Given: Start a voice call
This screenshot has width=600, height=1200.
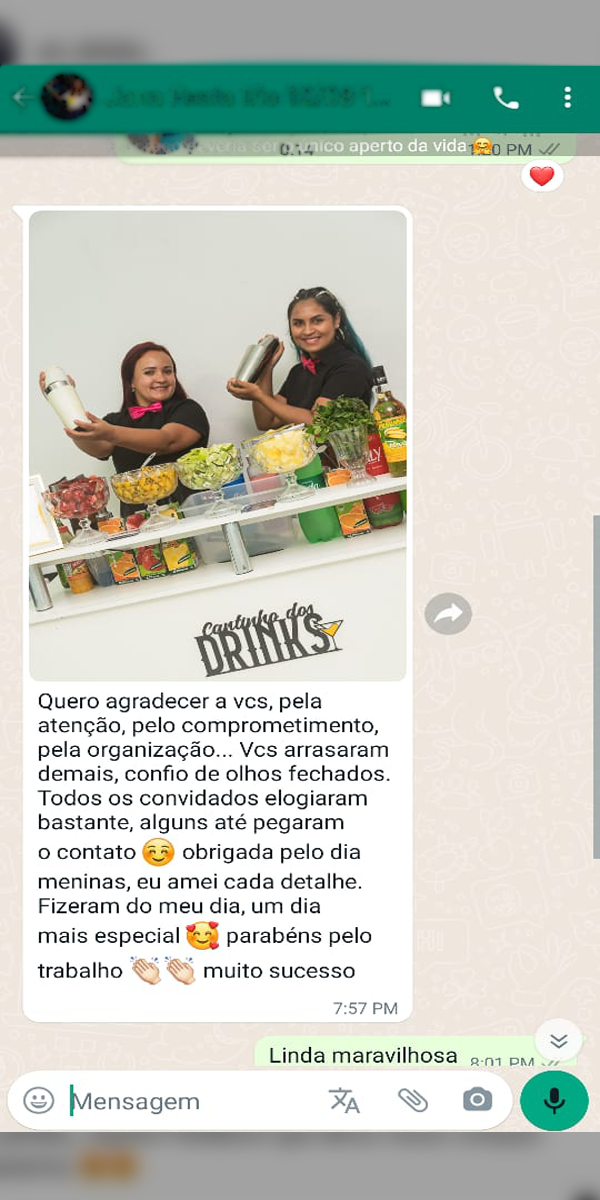Looking at the screenshot, I should pyautogui.click(x=506, y=97).
